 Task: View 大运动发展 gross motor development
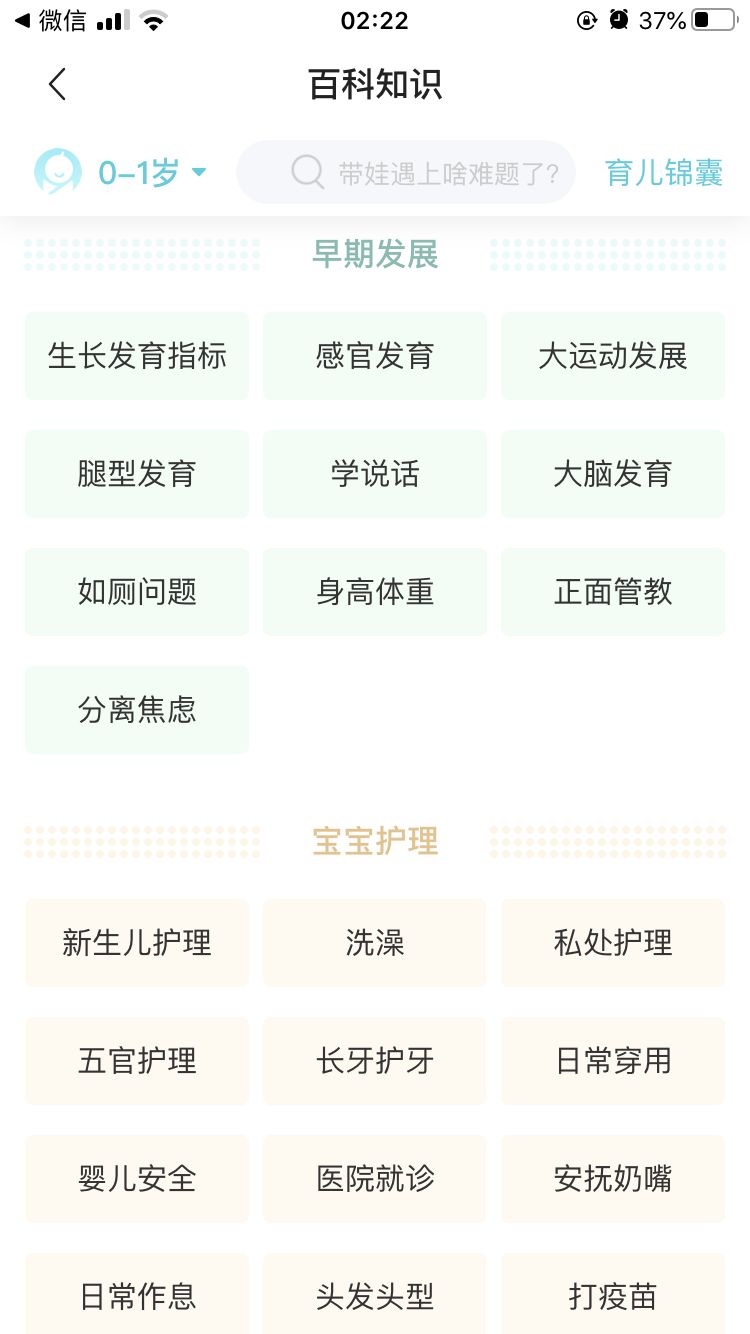tap(612, 356)
